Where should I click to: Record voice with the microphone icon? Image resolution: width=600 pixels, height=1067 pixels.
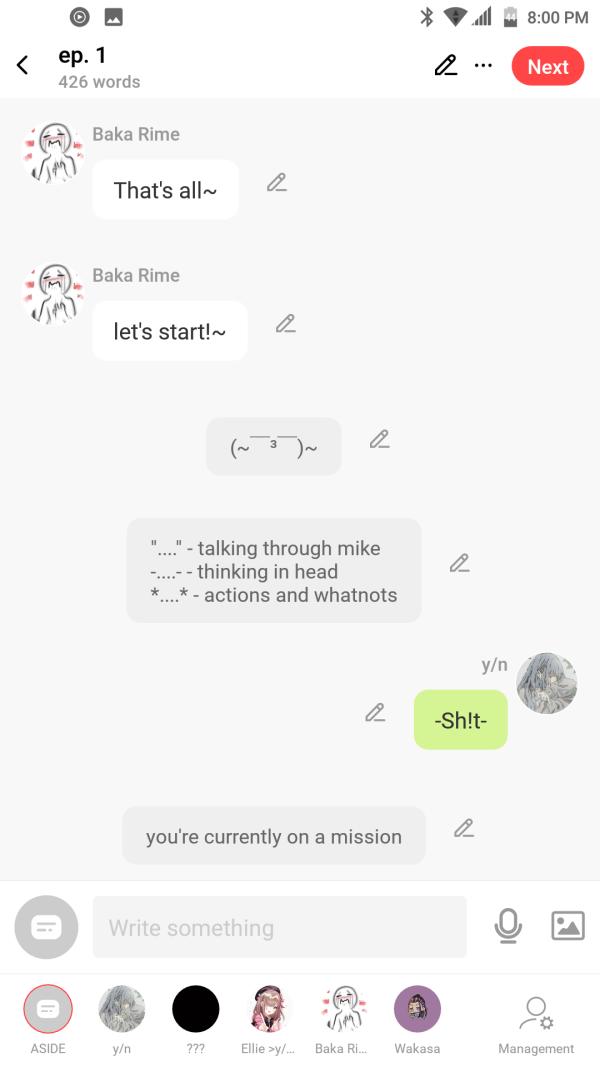click(x=508, y=926)
